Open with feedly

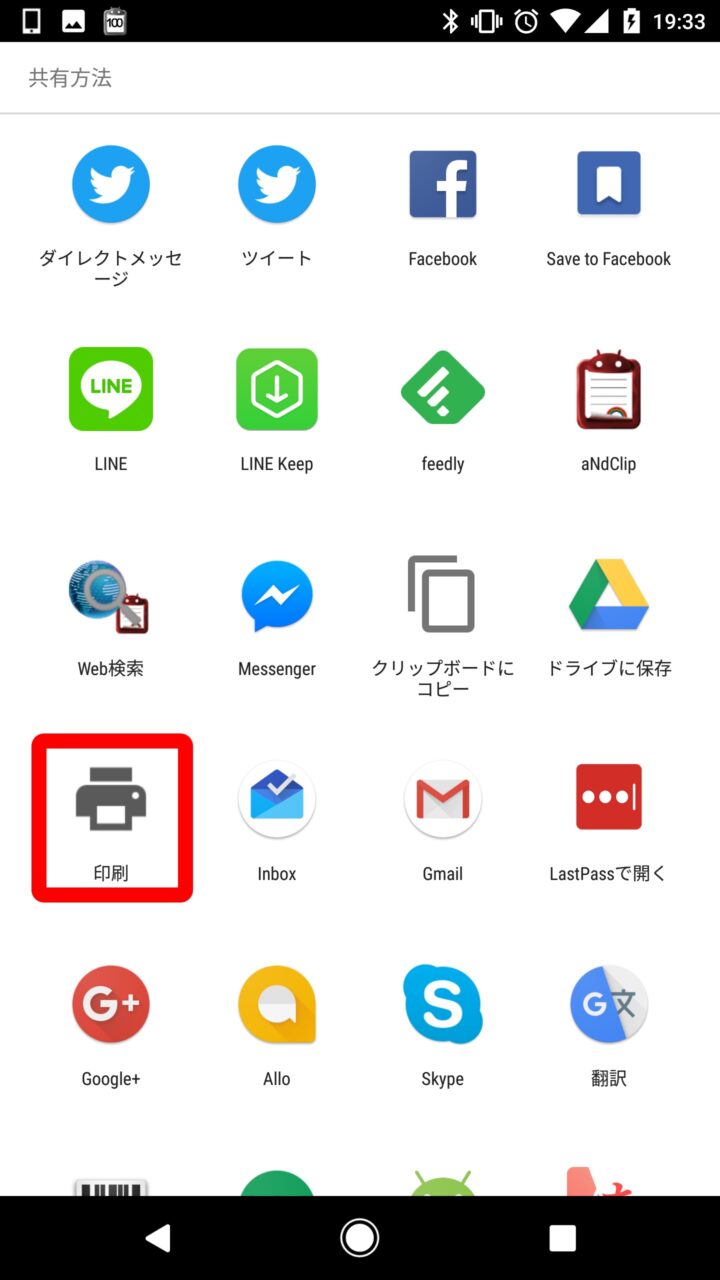pos(442,390)
